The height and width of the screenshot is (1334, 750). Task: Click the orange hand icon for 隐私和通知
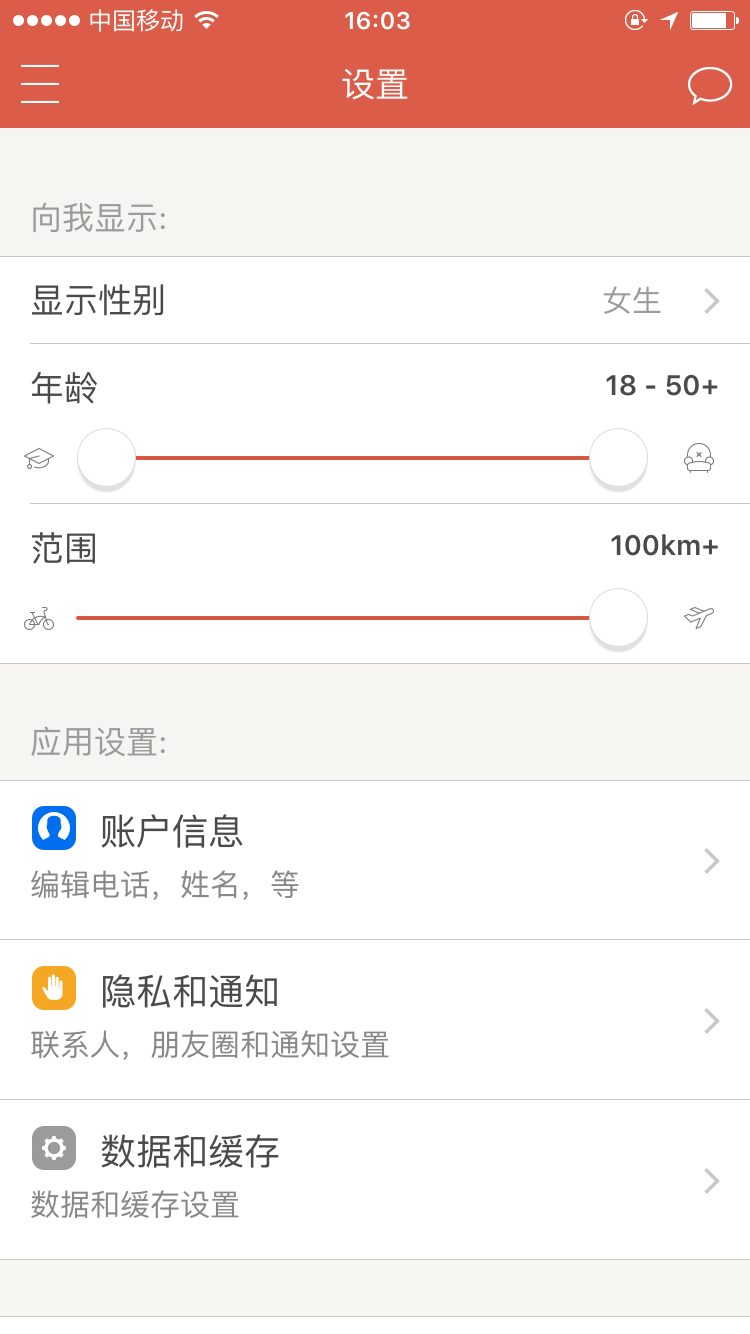coord(54,988)
